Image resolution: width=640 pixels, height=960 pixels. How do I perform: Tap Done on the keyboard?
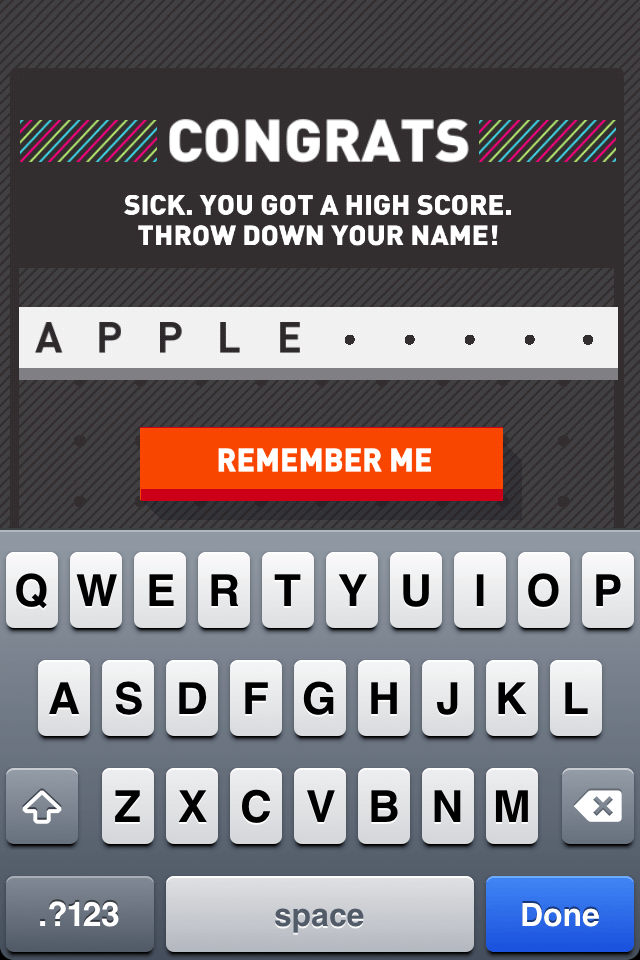coord(560,914)
